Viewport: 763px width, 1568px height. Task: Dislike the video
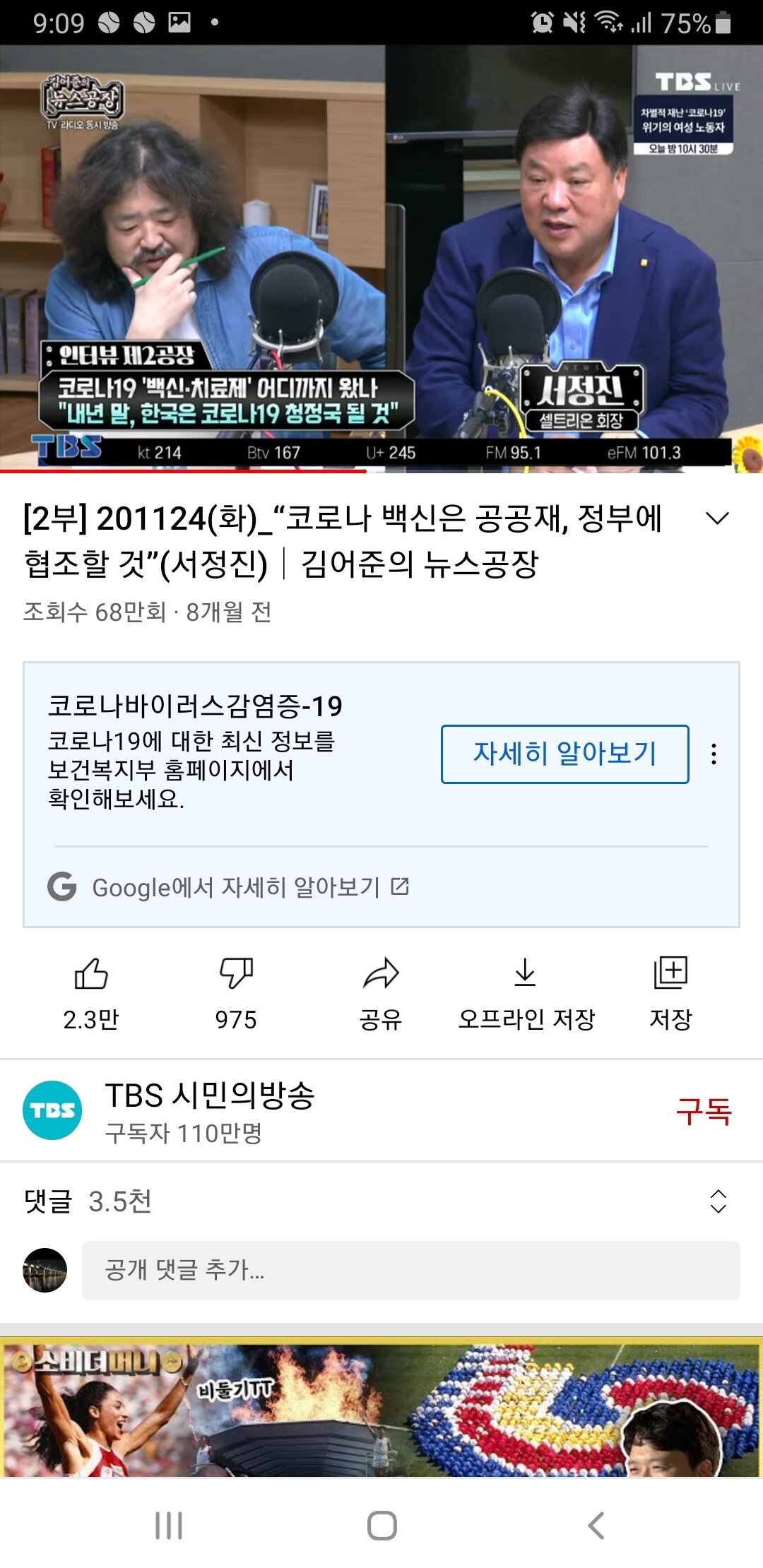point(236,975)
